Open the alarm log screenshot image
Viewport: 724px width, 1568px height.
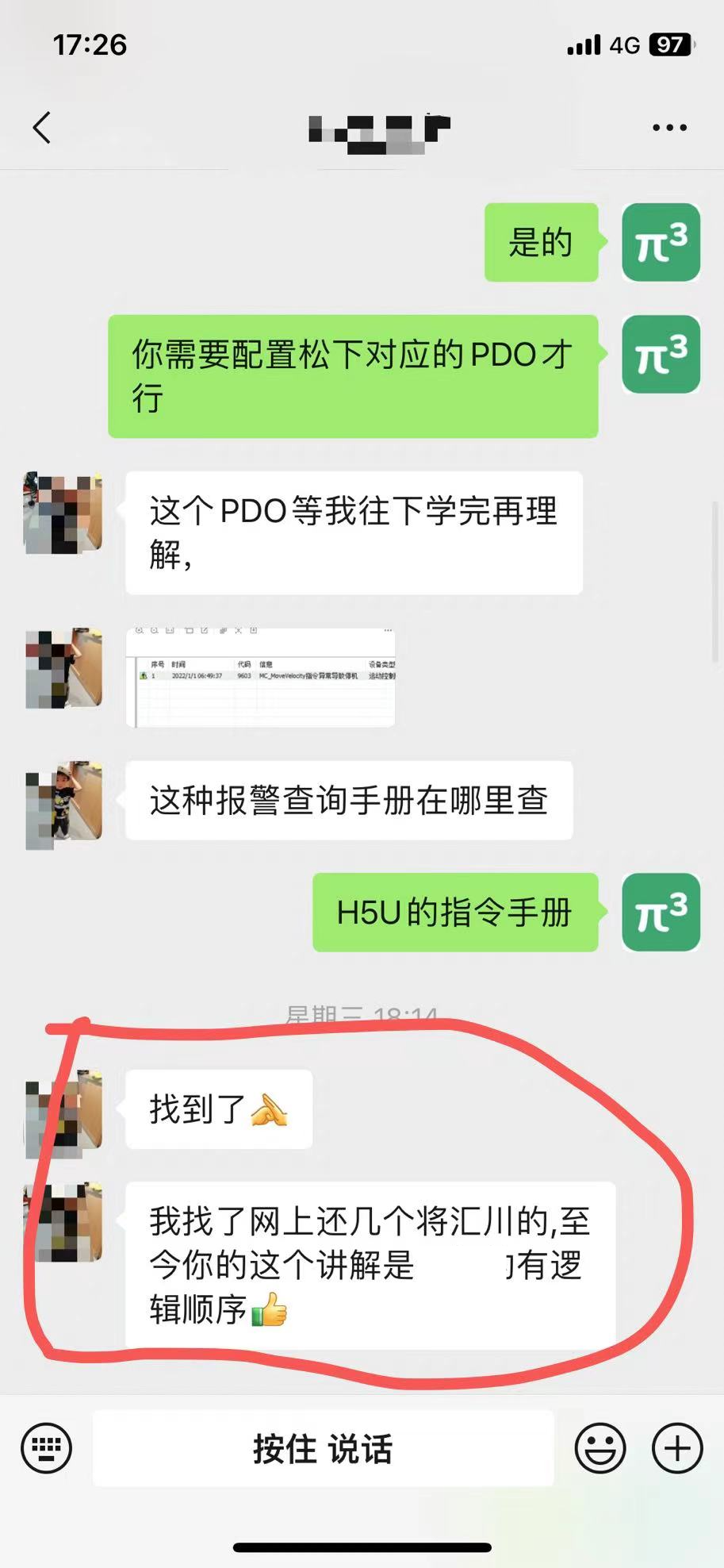[x=261, y=677]
